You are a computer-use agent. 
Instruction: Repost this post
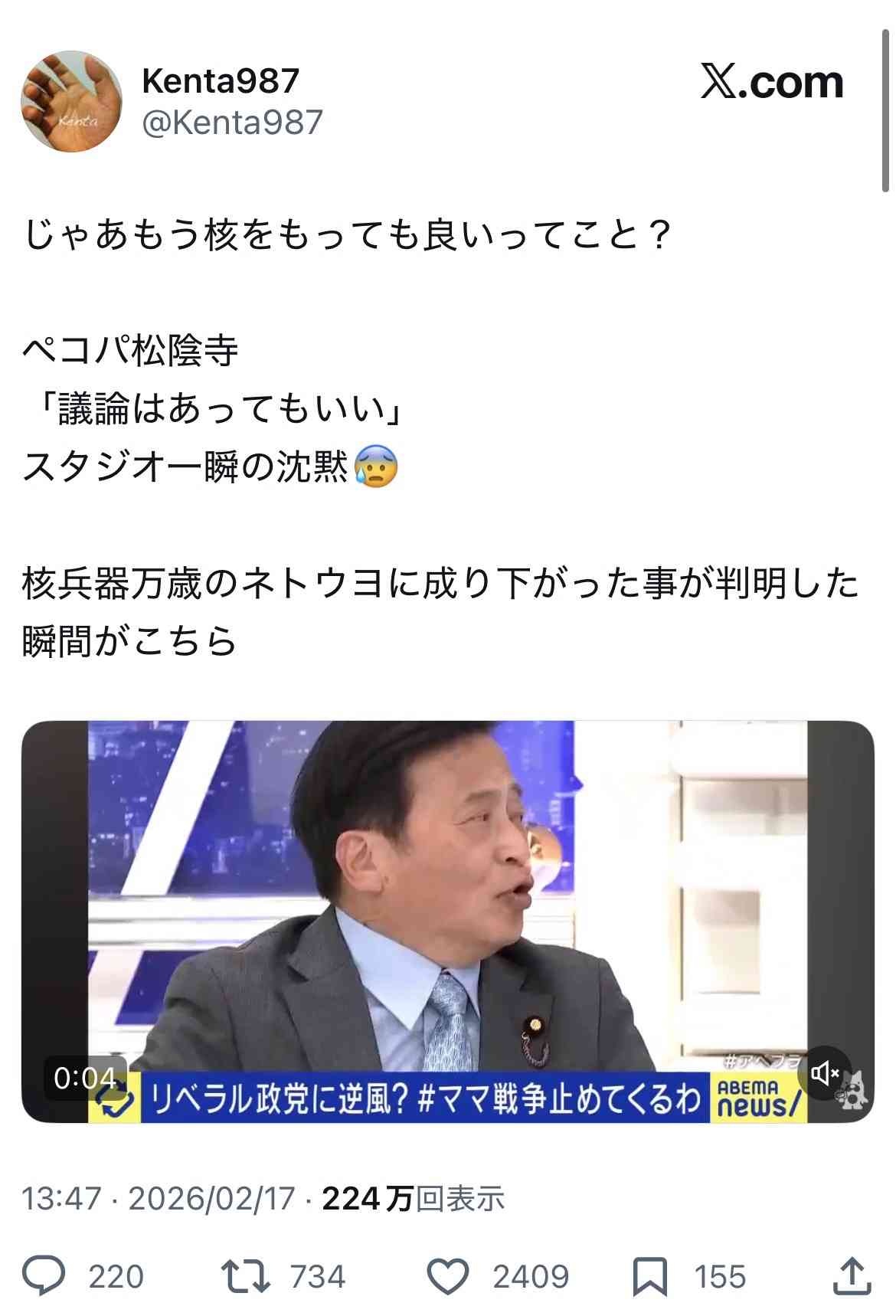(x=245, y=1276)
